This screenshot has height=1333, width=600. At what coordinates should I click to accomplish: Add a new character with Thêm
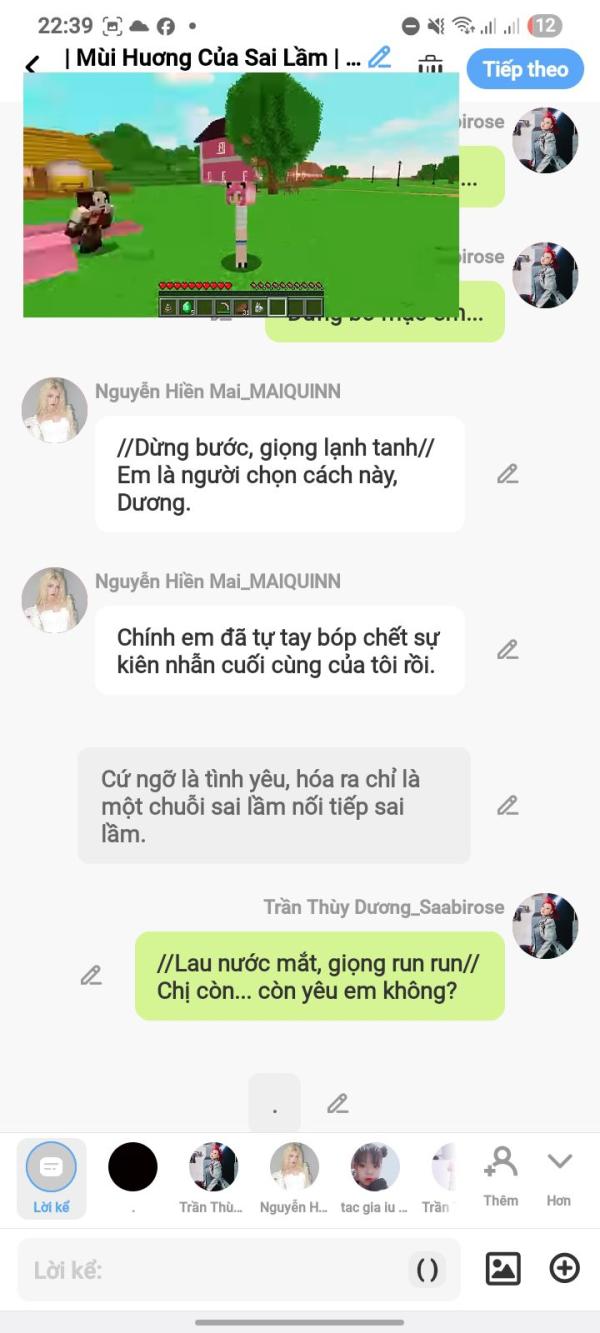click(501, 1176)
